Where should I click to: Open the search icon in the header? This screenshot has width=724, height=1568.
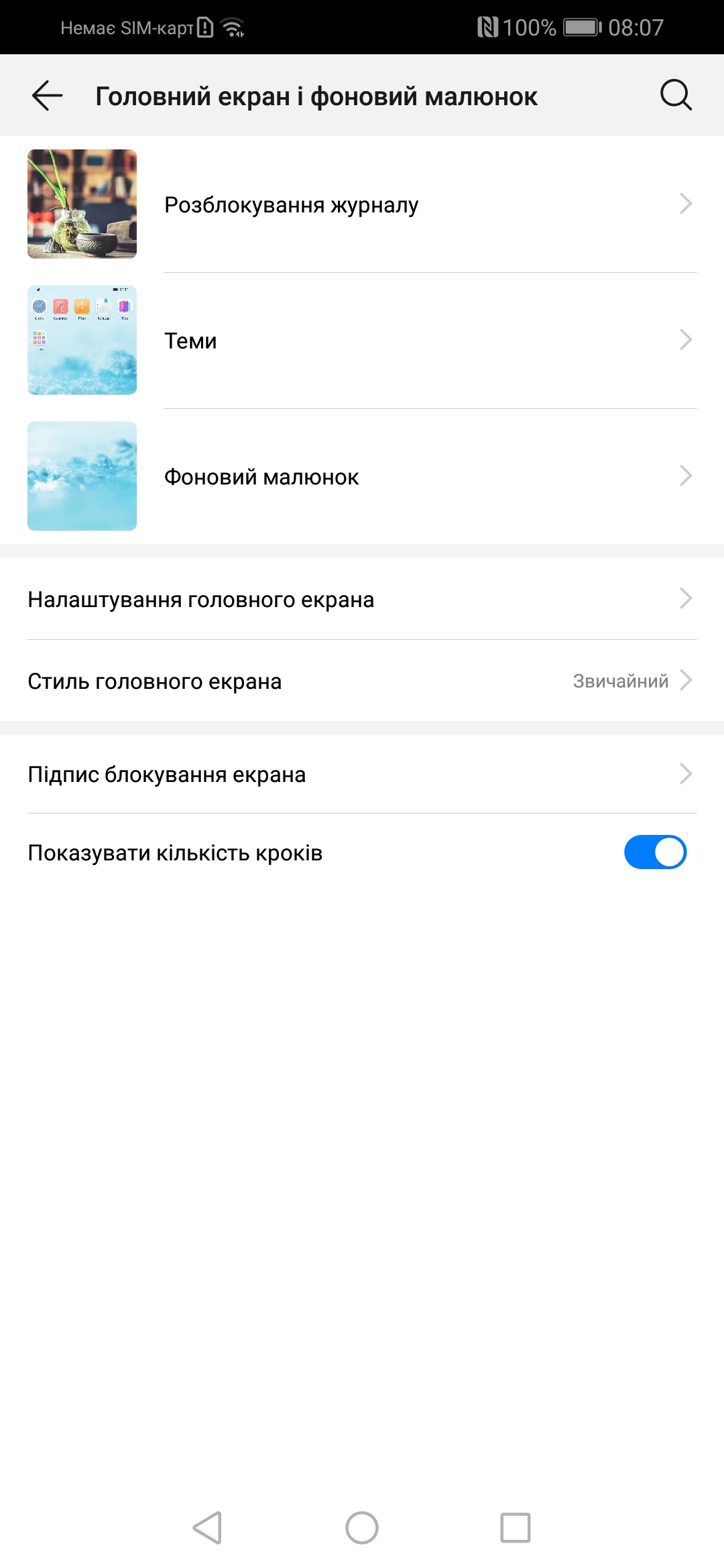click(x=675, y=95)
